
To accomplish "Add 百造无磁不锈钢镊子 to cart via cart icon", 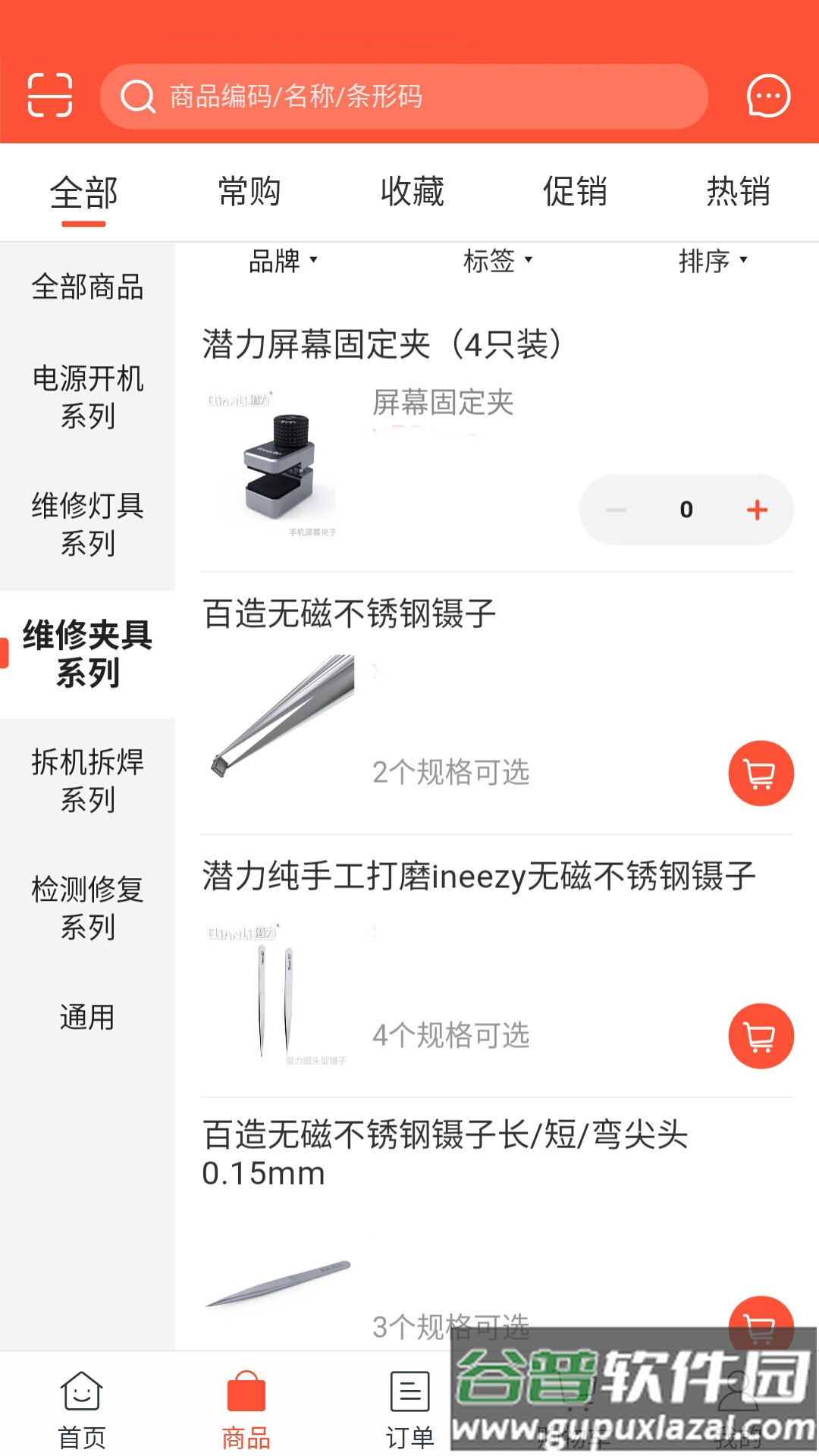I will (x=761, y=772).
